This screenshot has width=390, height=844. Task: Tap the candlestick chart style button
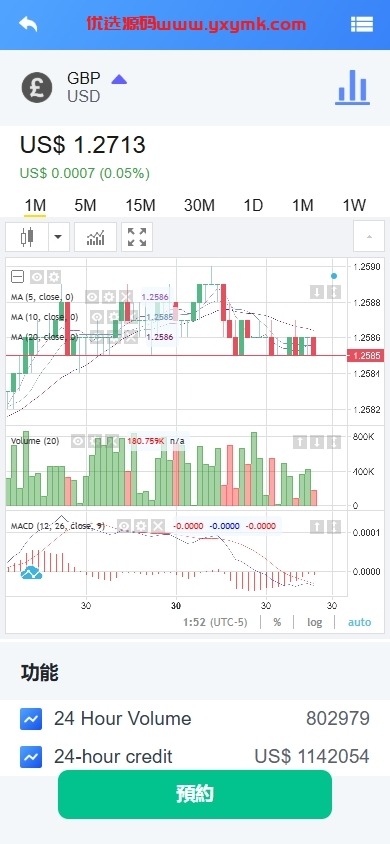click(27, 237)
